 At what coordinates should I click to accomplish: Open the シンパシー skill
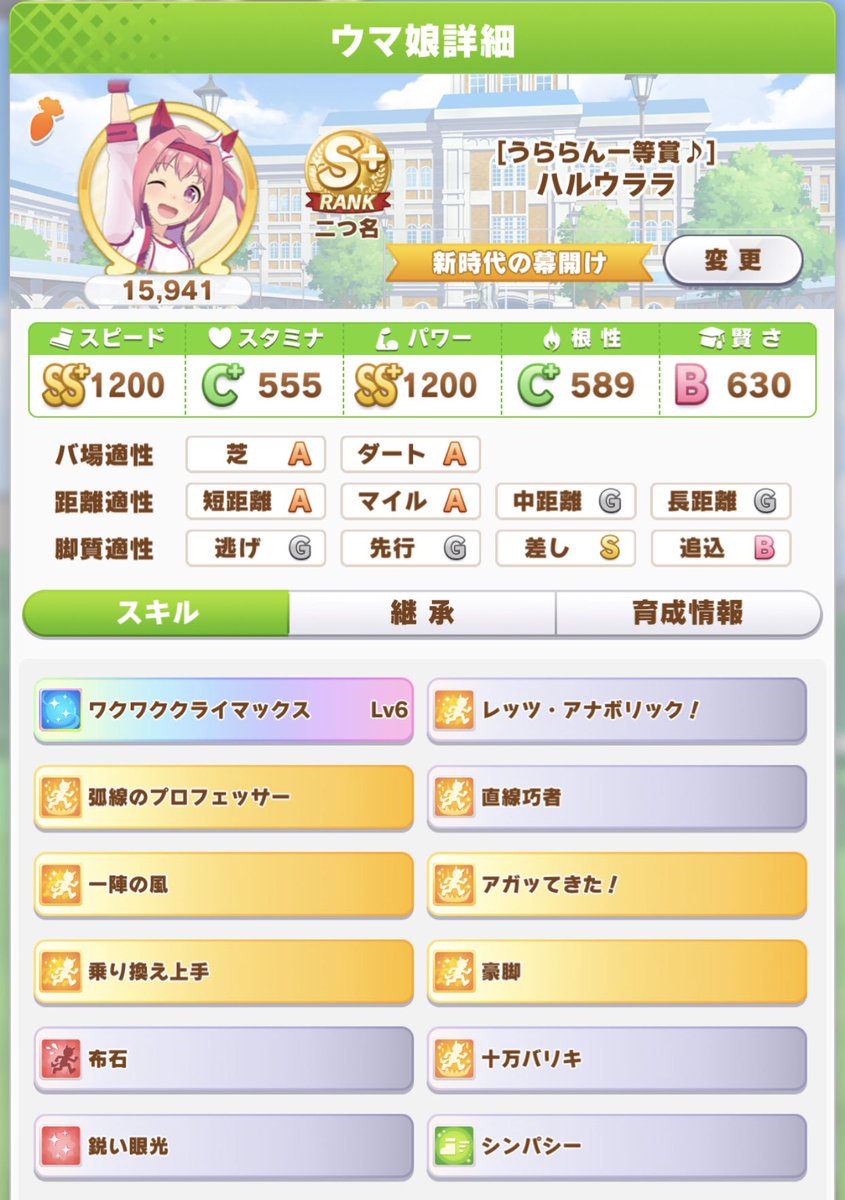(616, 1145)
